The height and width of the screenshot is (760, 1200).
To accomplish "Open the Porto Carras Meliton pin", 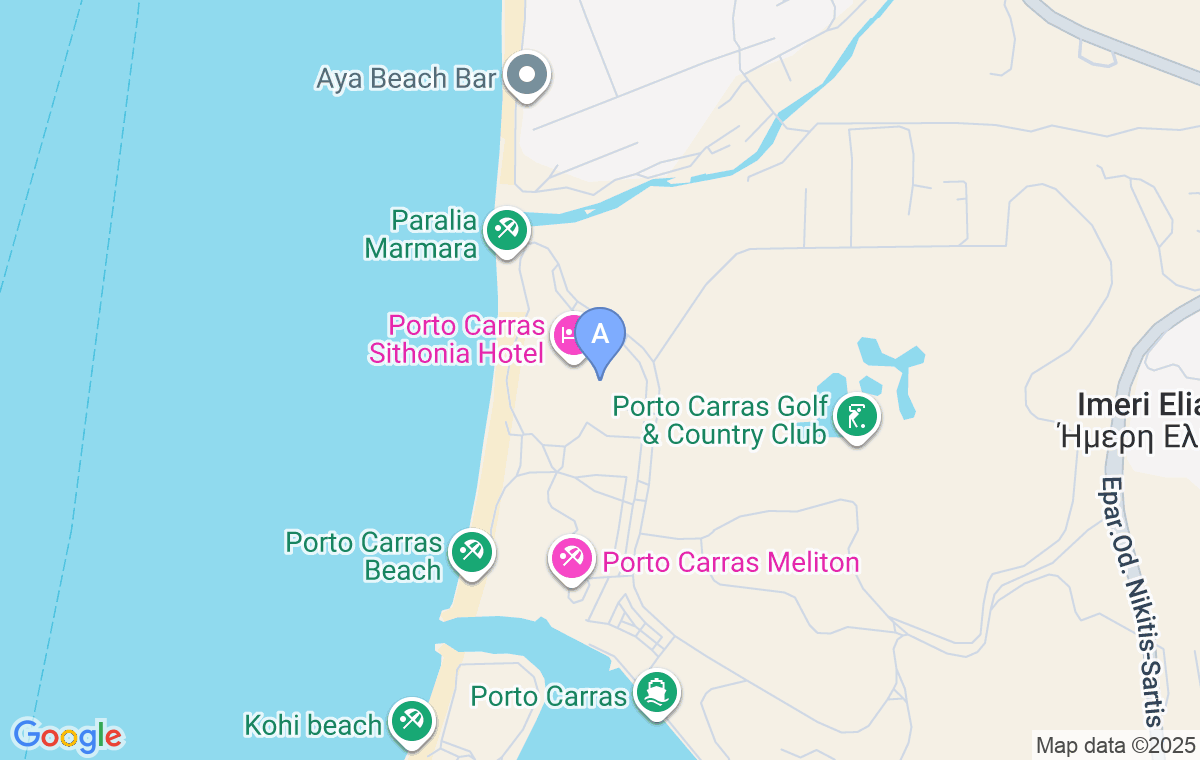I will pos(573,559).
